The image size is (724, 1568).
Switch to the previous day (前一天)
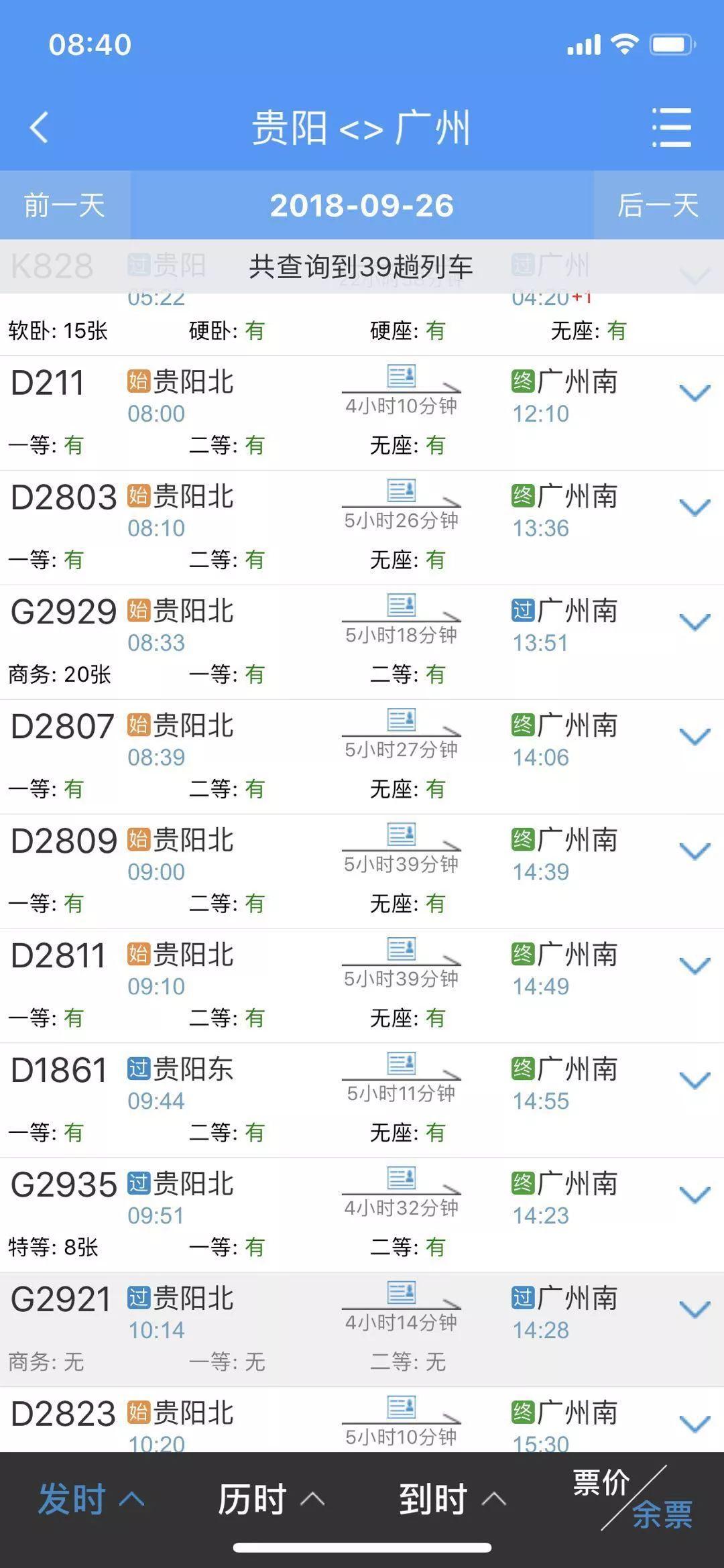pyautogui.click(x=65, y=205)
